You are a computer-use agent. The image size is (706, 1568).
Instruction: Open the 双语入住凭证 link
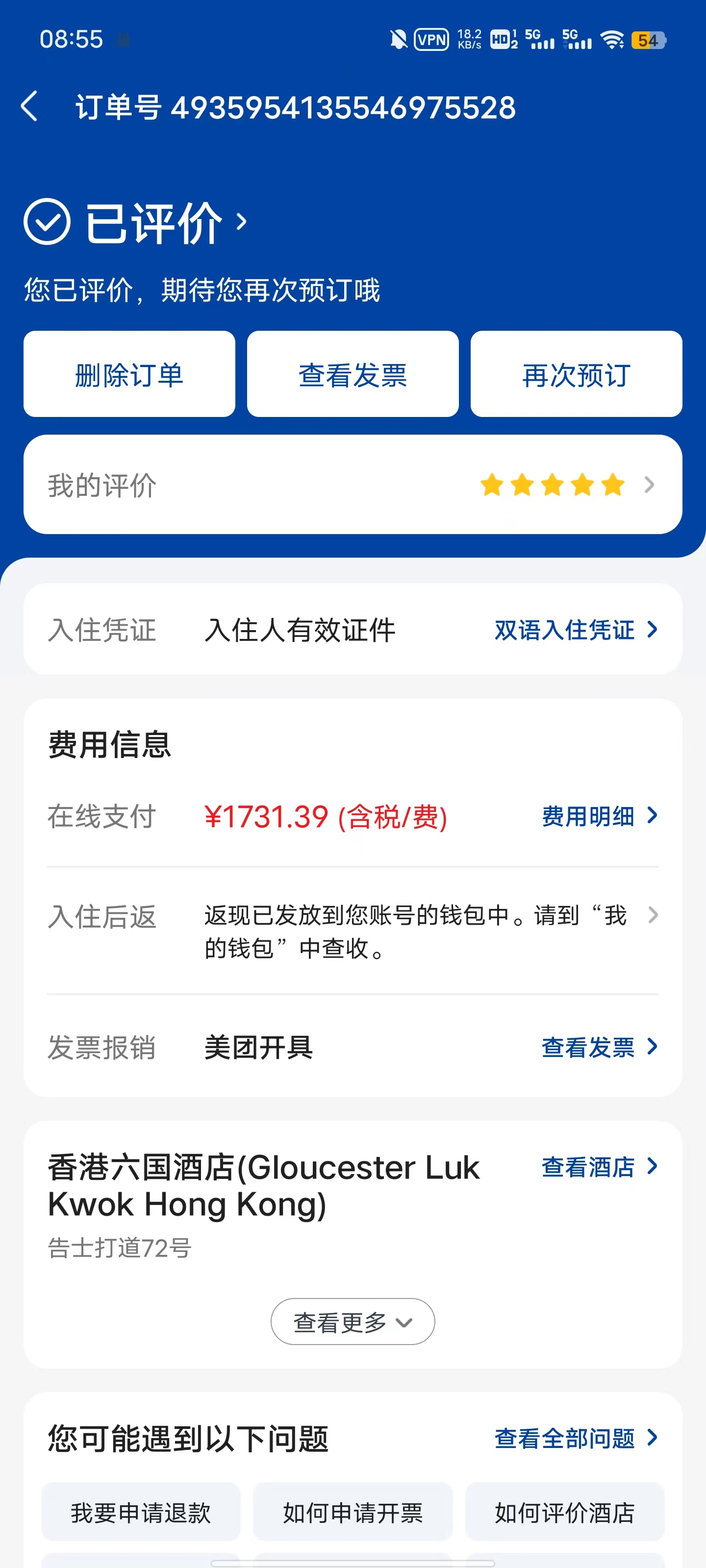pyautogui.click(x=575, y=629)
